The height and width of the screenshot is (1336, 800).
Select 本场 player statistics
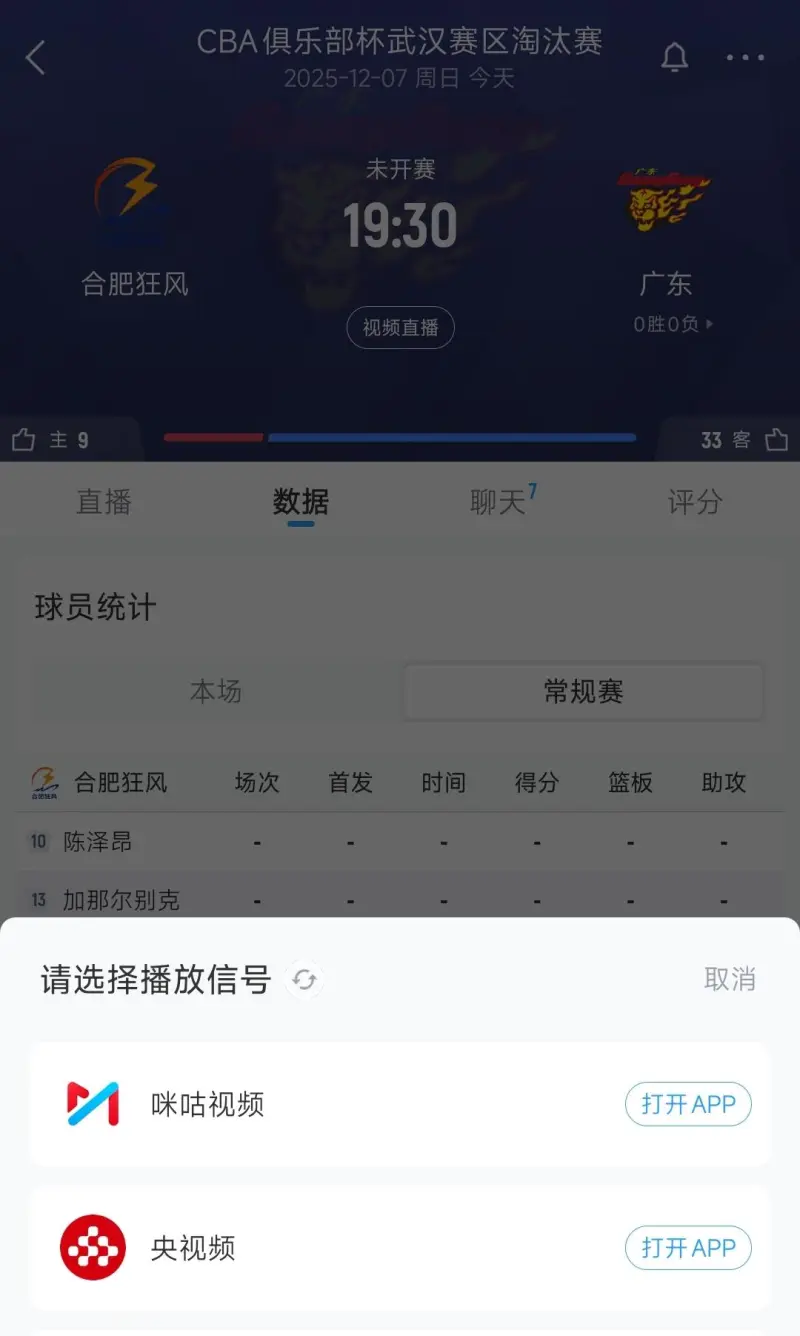[216, 692]
